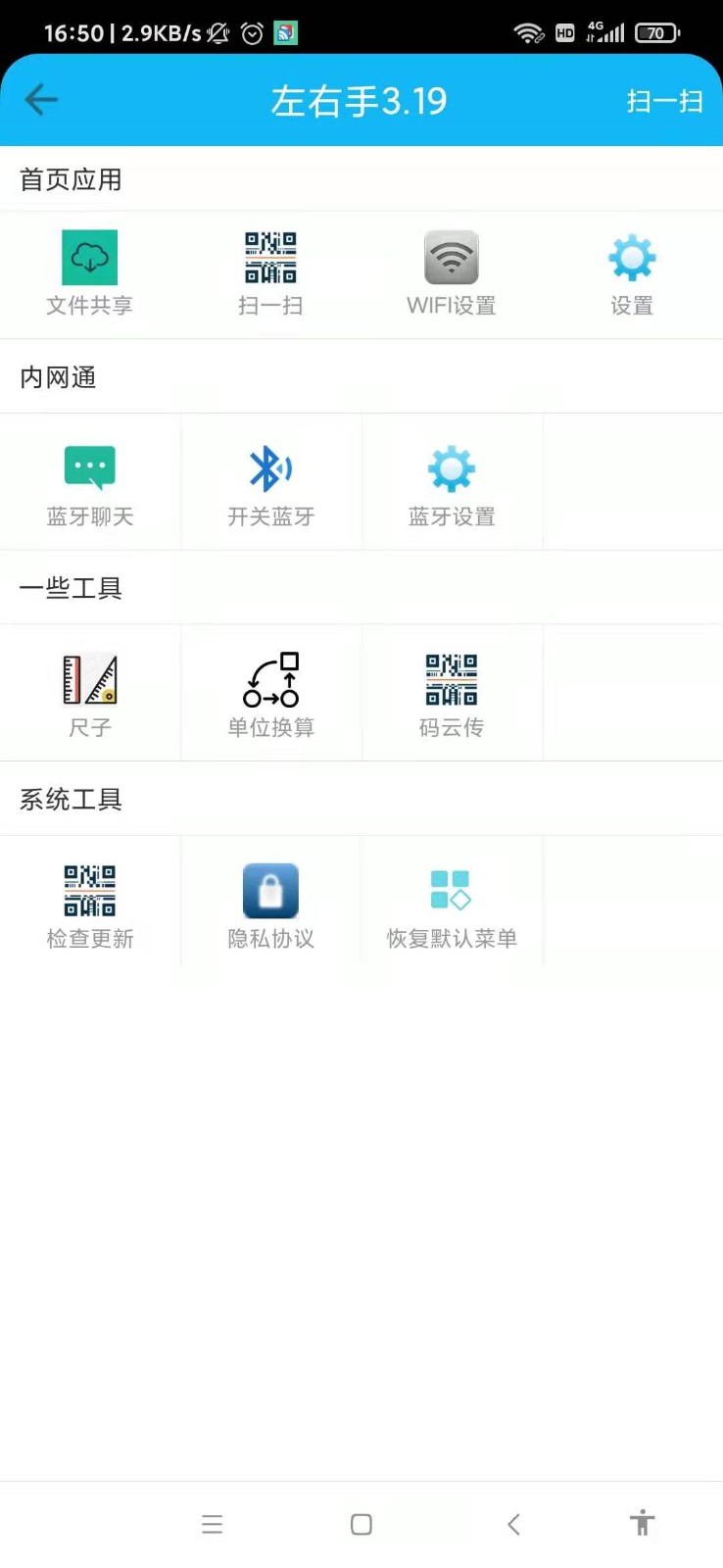Open the 设置 settings gear icon

[x=632, y=269]
